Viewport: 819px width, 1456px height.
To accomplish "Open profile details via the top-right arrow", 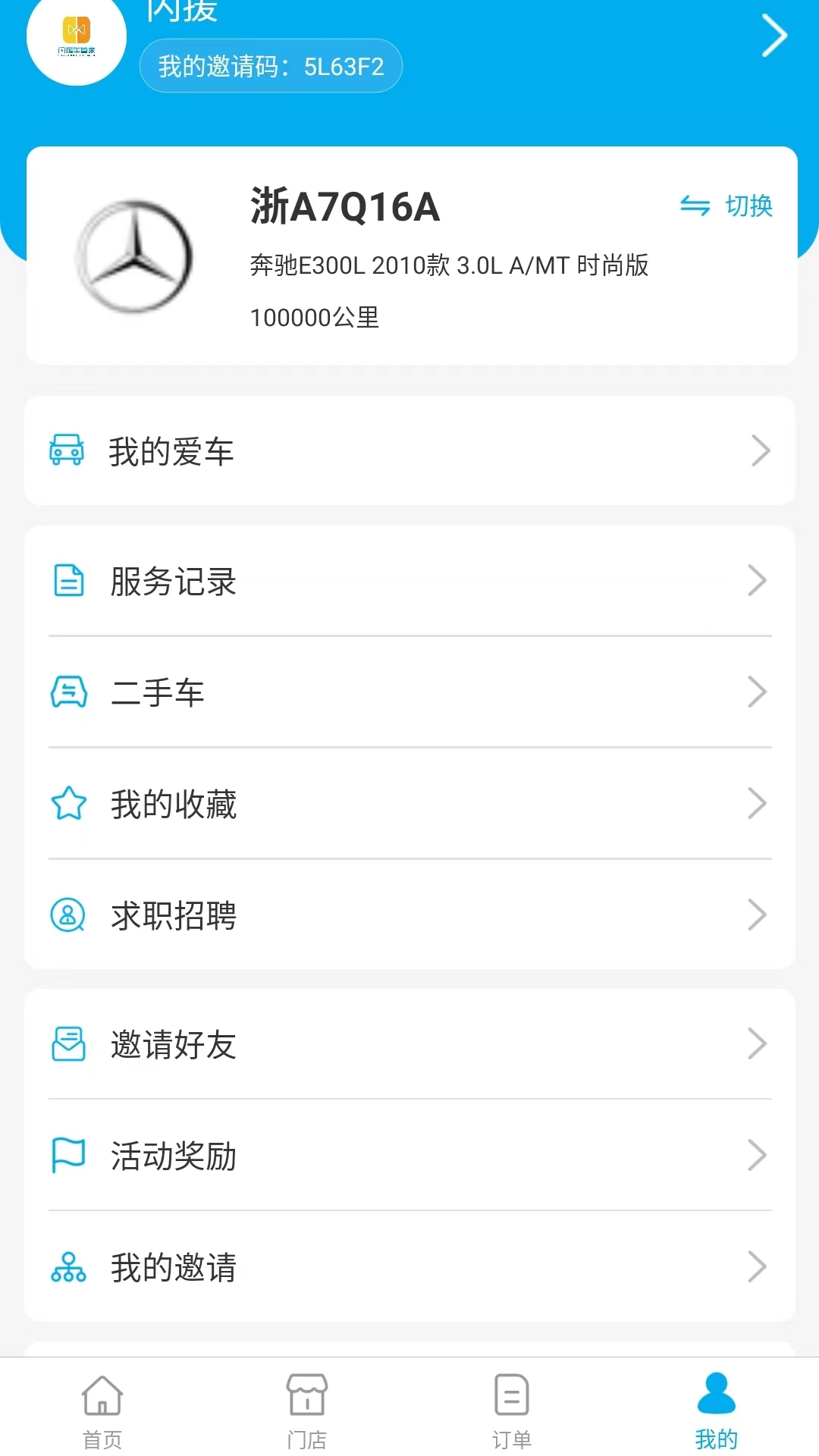I will (774, 36).
